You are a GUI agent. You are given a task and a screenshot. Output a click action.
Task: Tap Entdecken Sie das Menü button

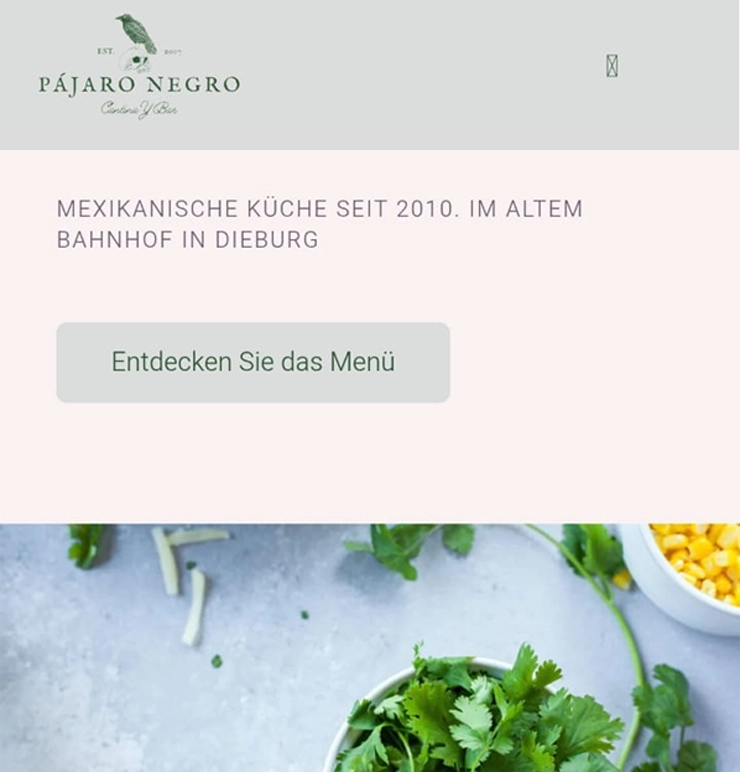click(253, 362)
